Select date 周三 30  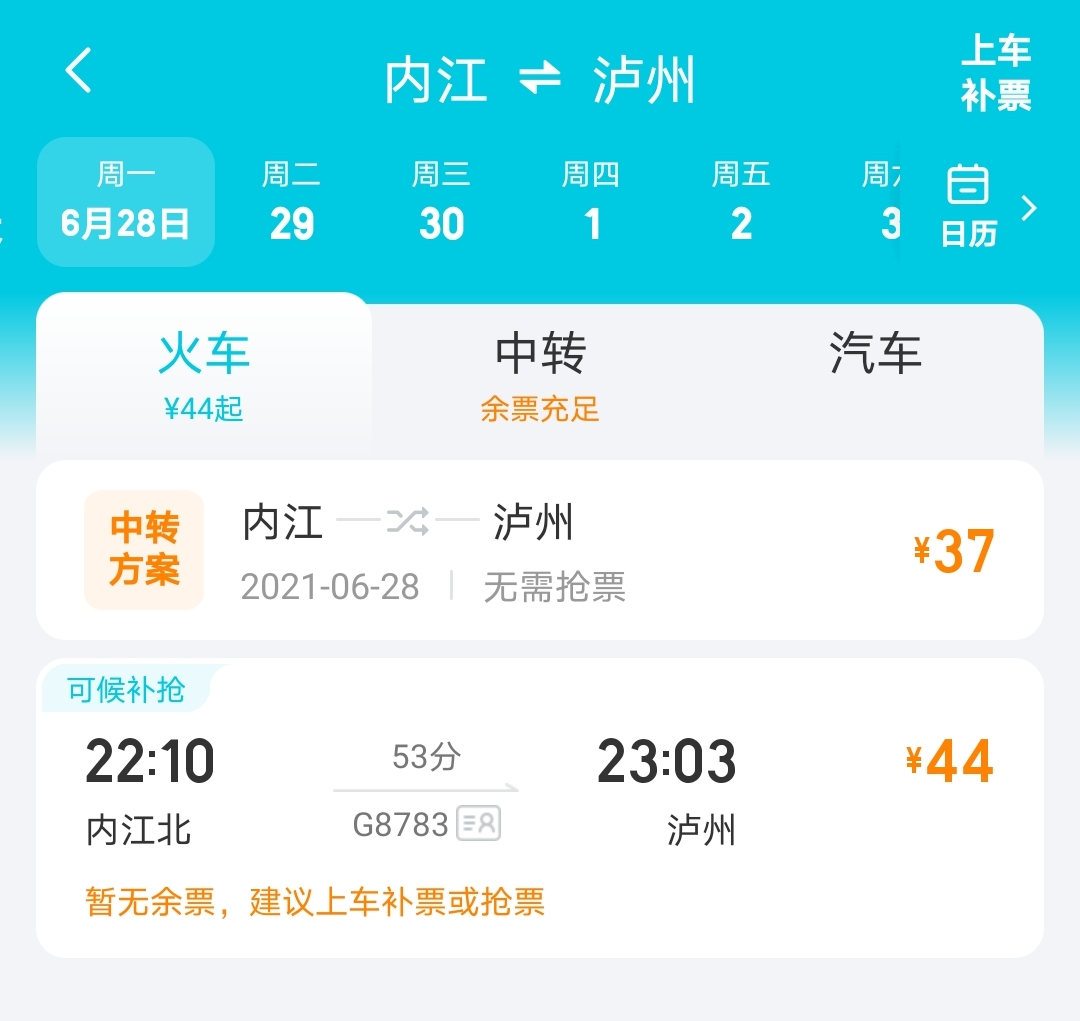441,202
